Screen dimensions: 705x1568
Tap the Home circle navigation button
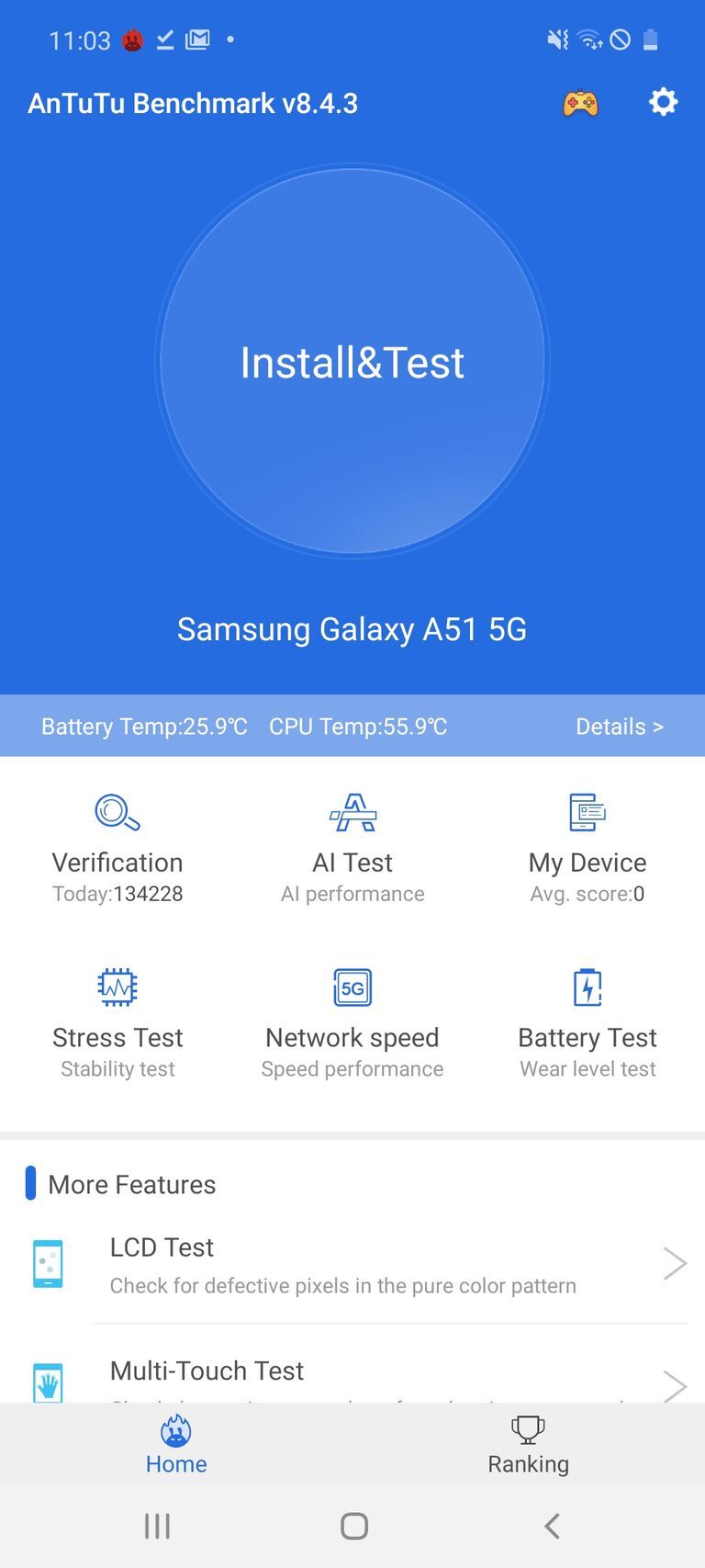(x=352, y=1526)
